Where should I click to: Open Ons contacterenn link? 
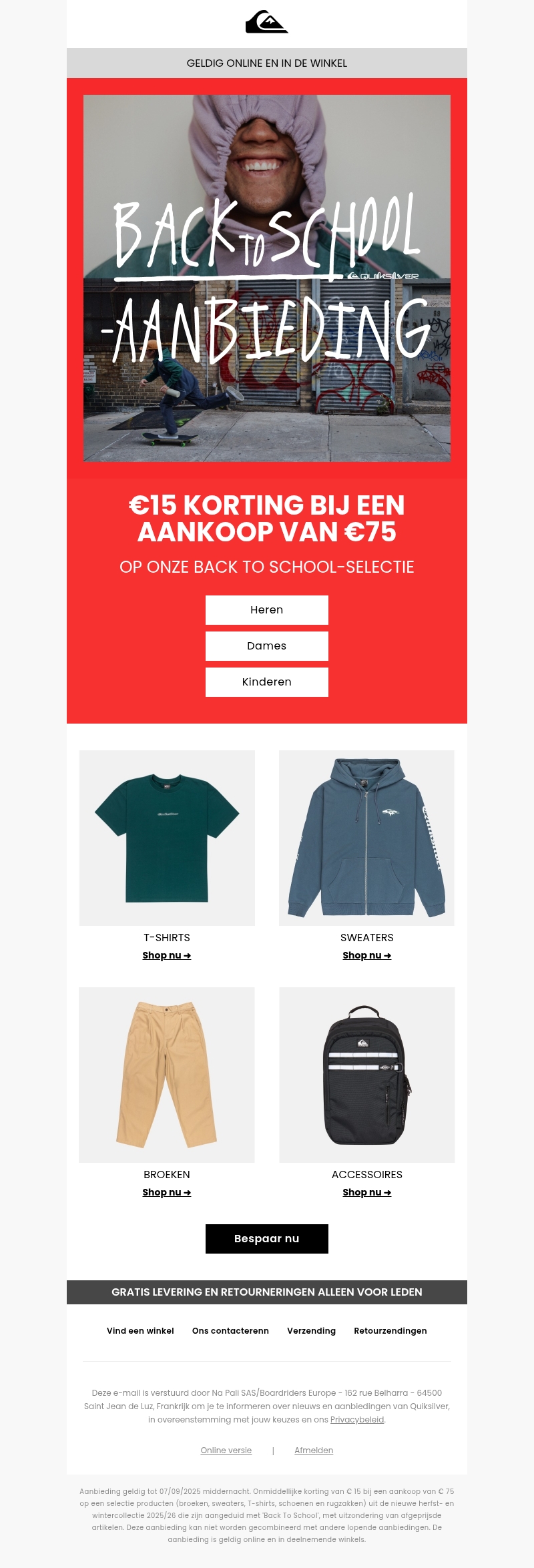pos(230,1330)
